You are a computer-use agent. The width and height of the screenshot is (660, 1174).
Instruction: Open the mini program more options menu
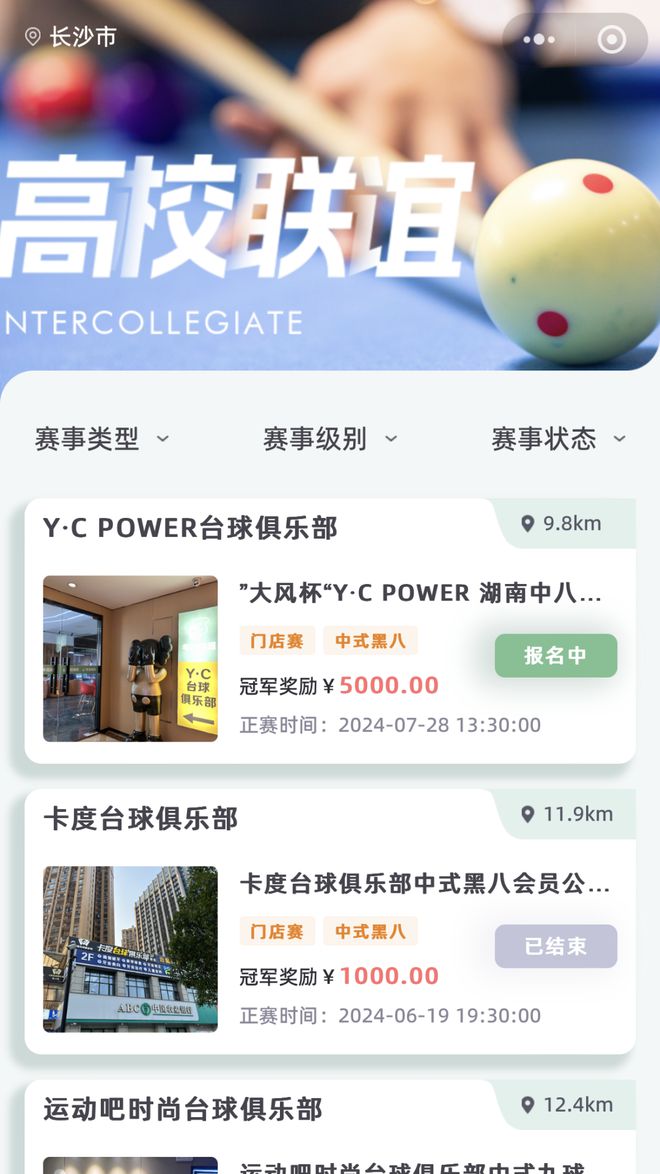(538, 40)
